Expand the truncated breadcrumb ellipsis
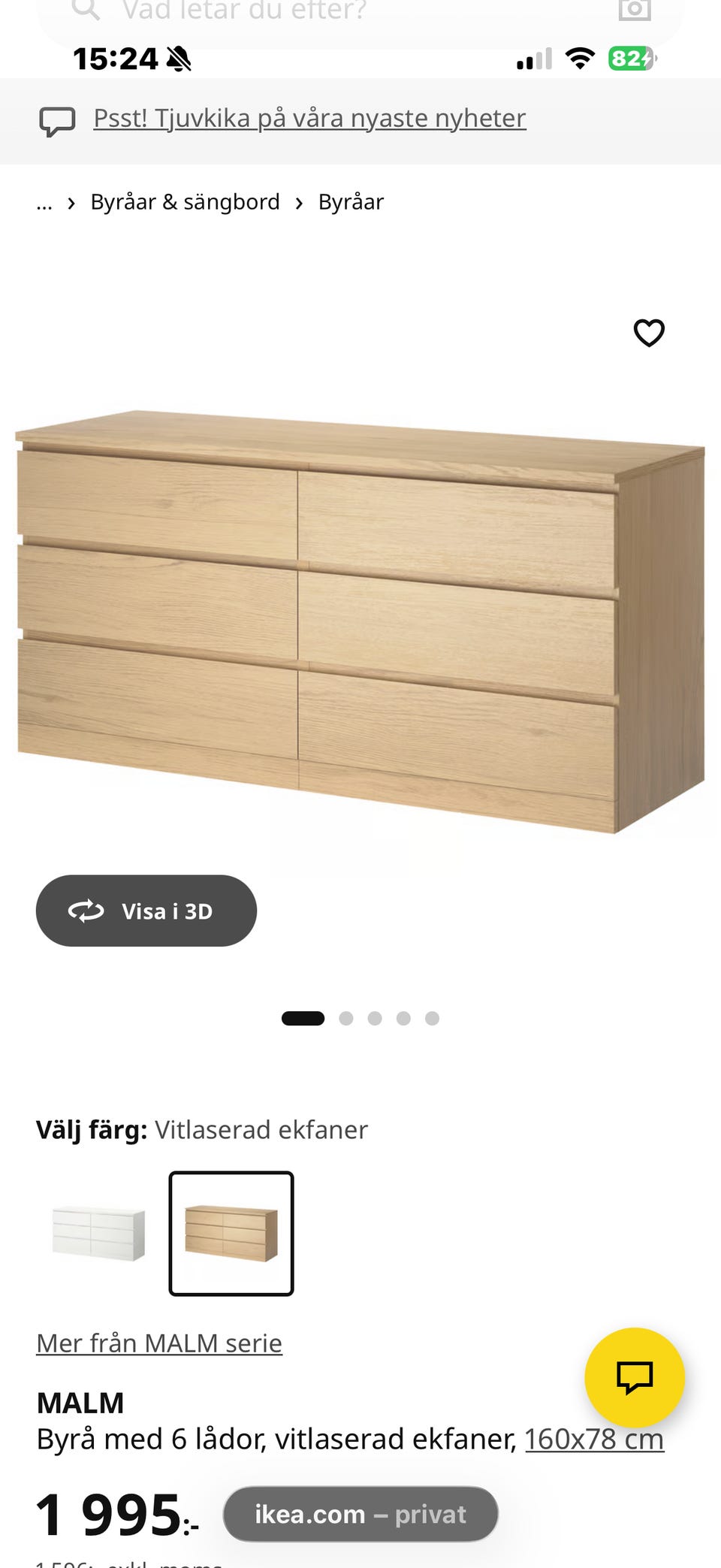 click(x=44, y=201)
